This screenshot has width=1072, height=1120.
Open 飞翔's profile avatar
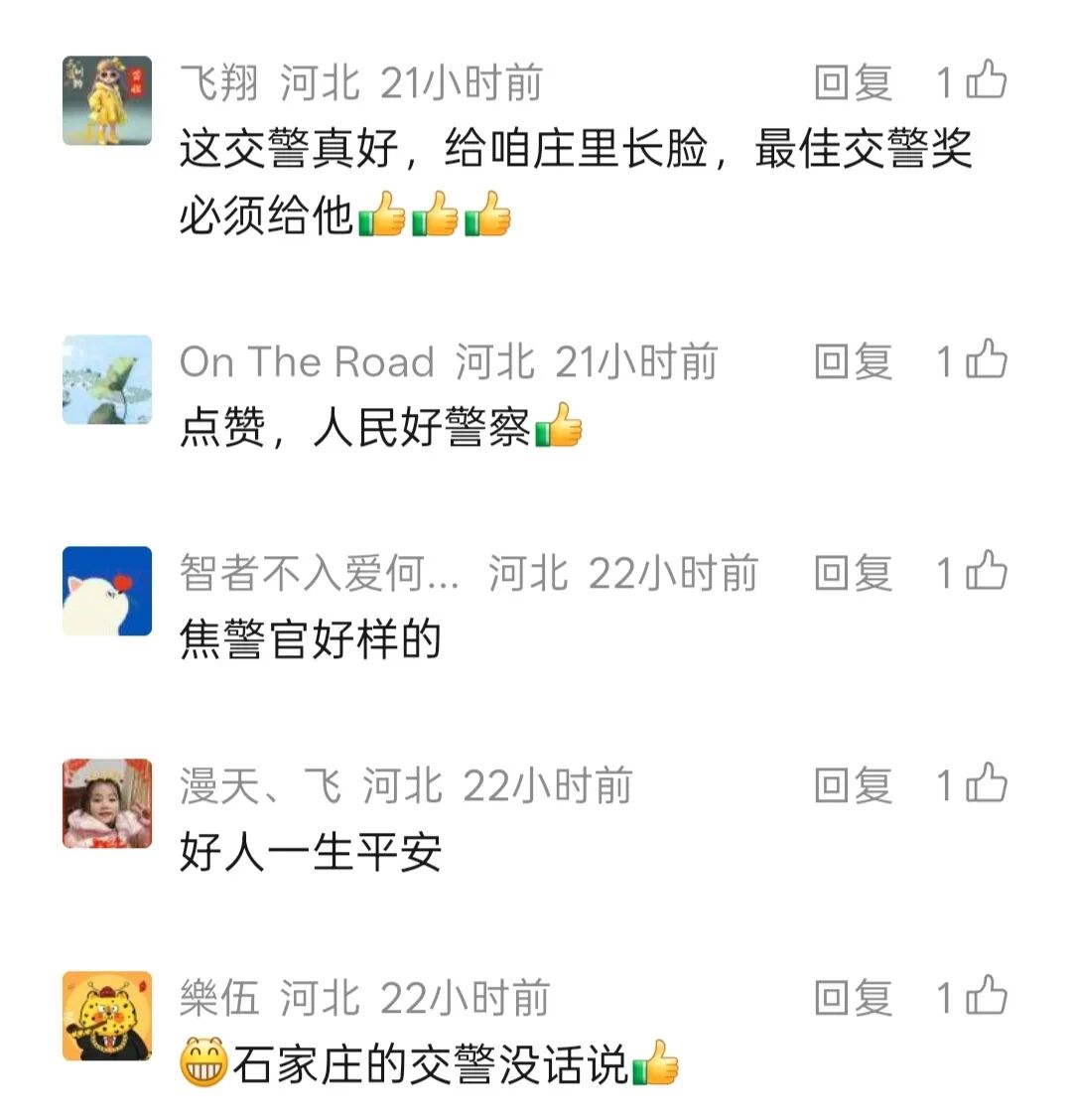(x=107, y=100)
